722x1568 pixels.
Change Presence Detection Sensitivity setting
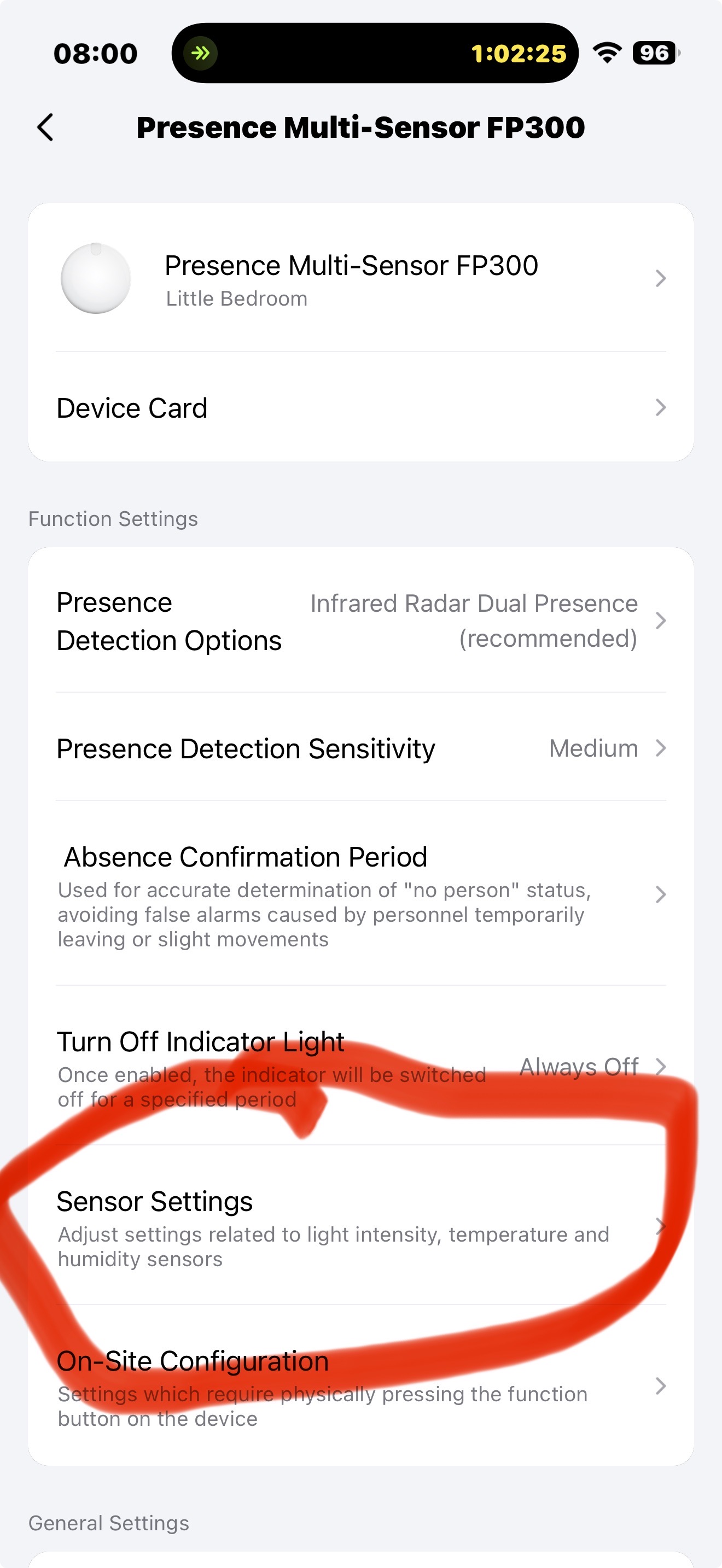[360, 748]
